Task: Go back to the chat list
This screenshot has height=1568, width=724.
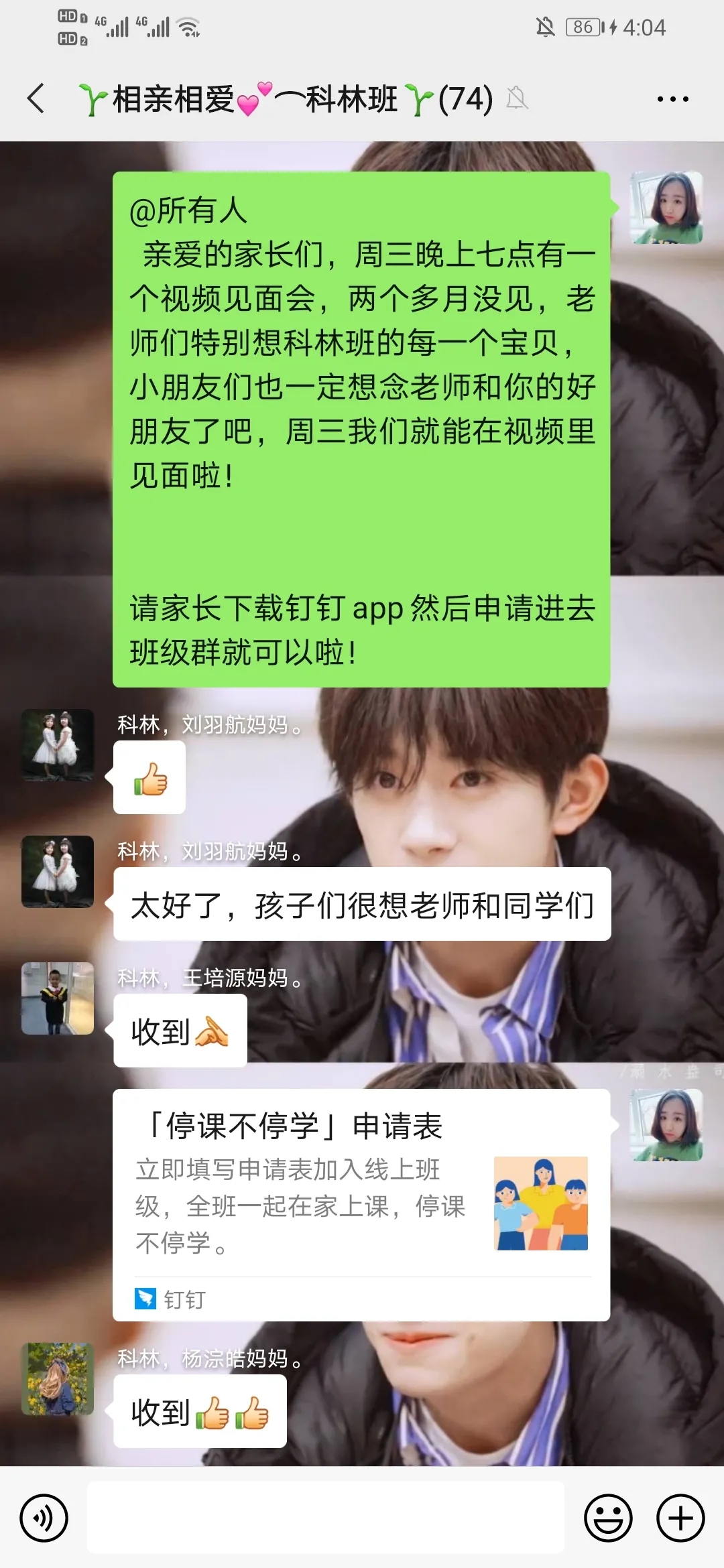Action: [x=36, y=99]
